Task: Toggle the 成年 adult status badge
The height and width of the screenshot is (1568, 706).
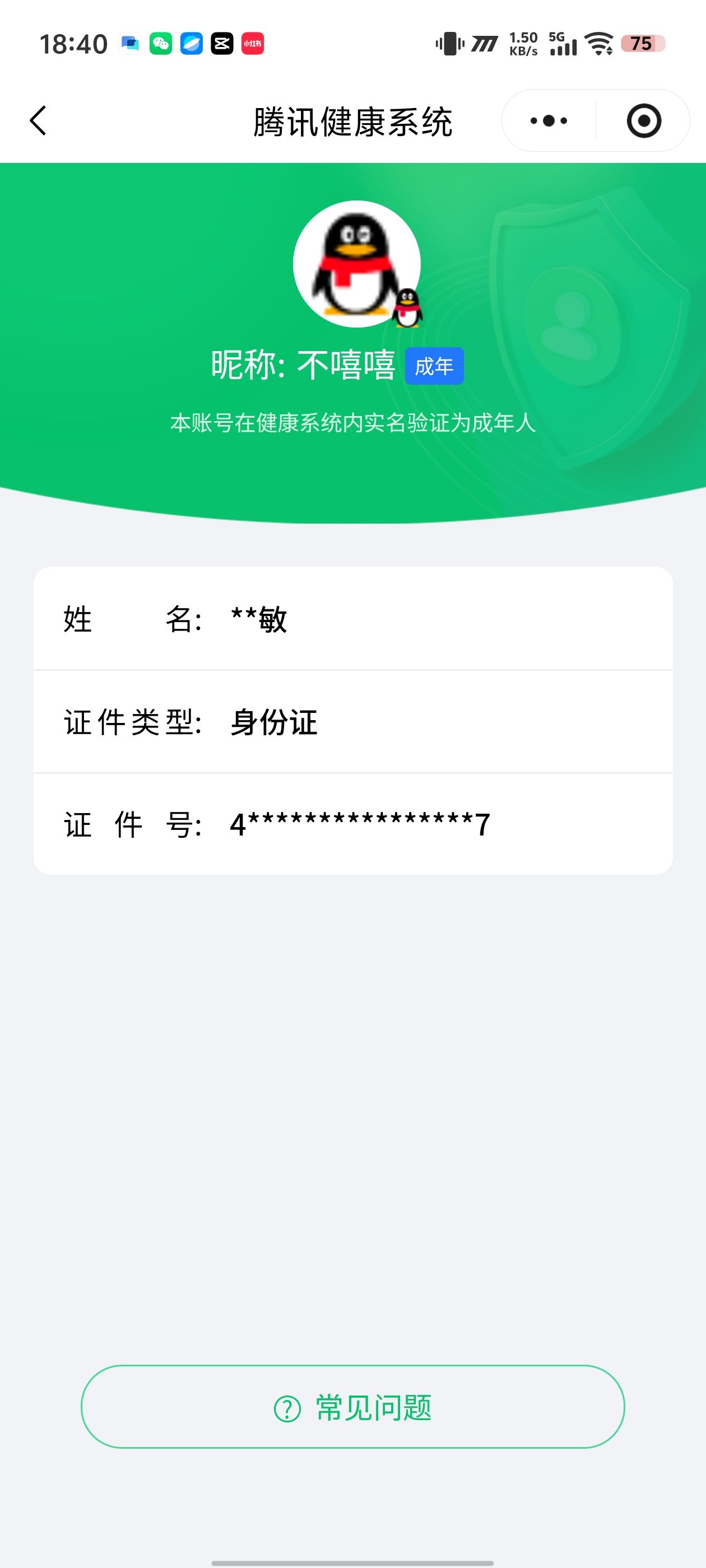Action: (x=435, y=366)
